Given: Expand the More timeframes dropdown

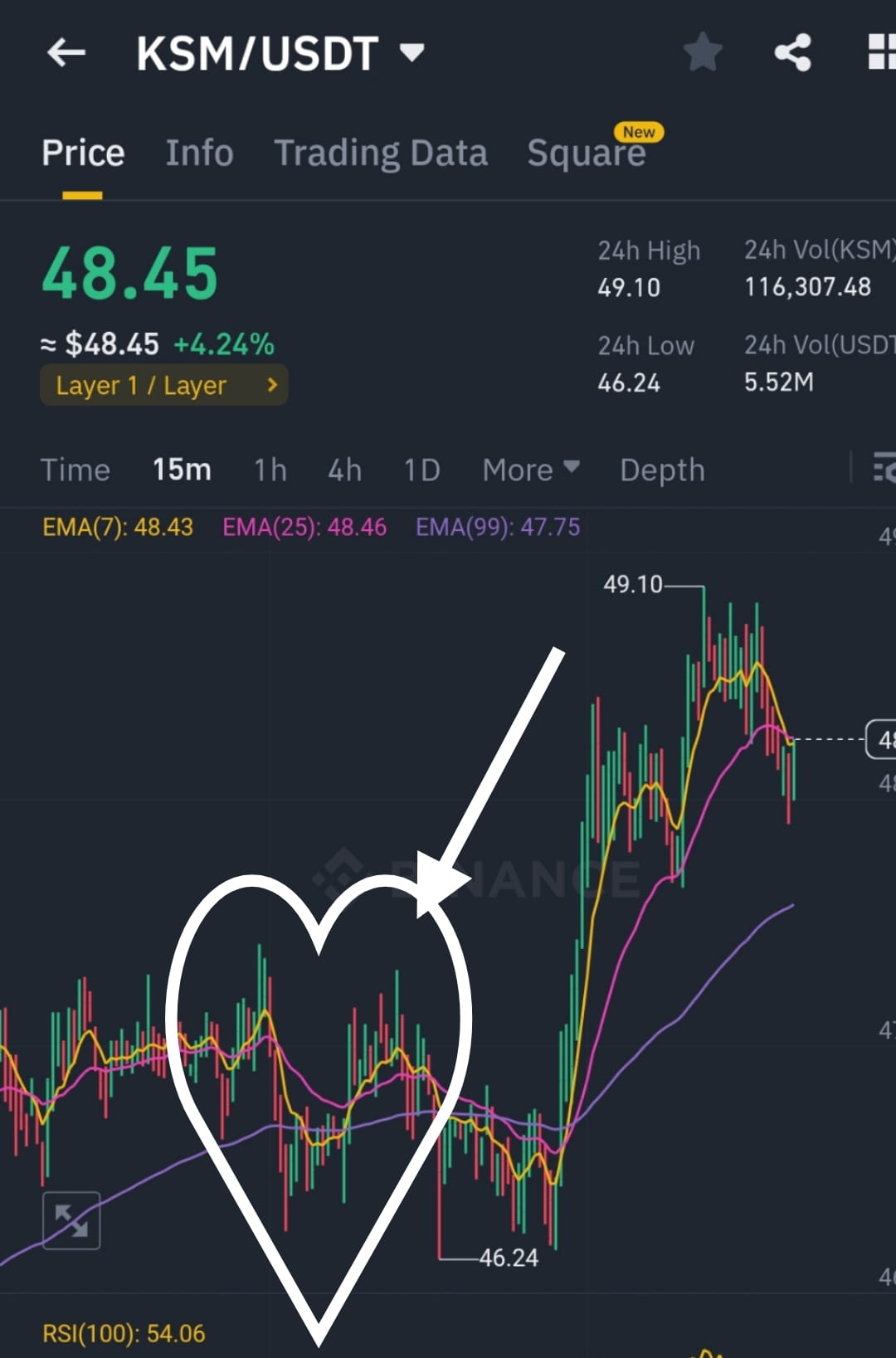Looking at the screenshot, I should (x=530, y=470).
